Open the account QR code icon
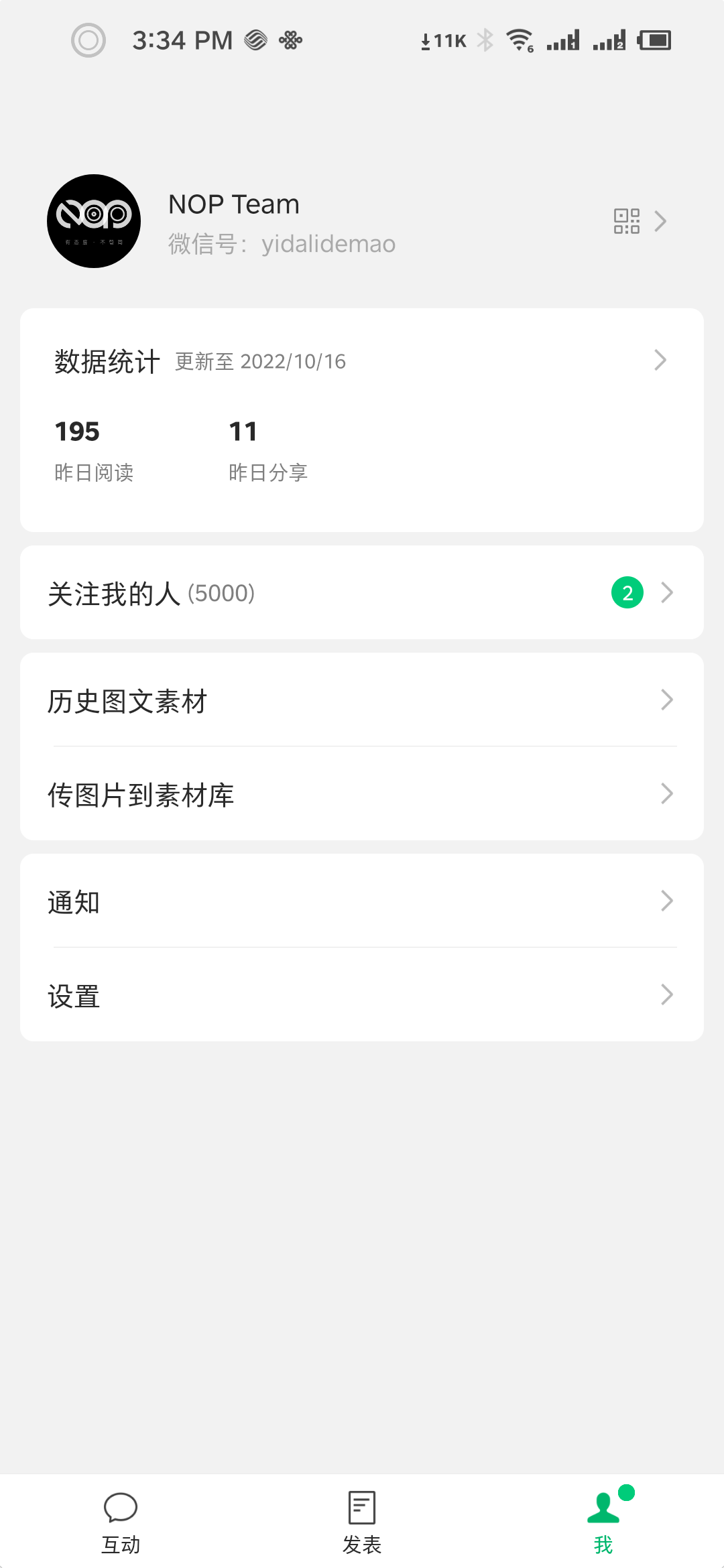 [x=627, y=221]
